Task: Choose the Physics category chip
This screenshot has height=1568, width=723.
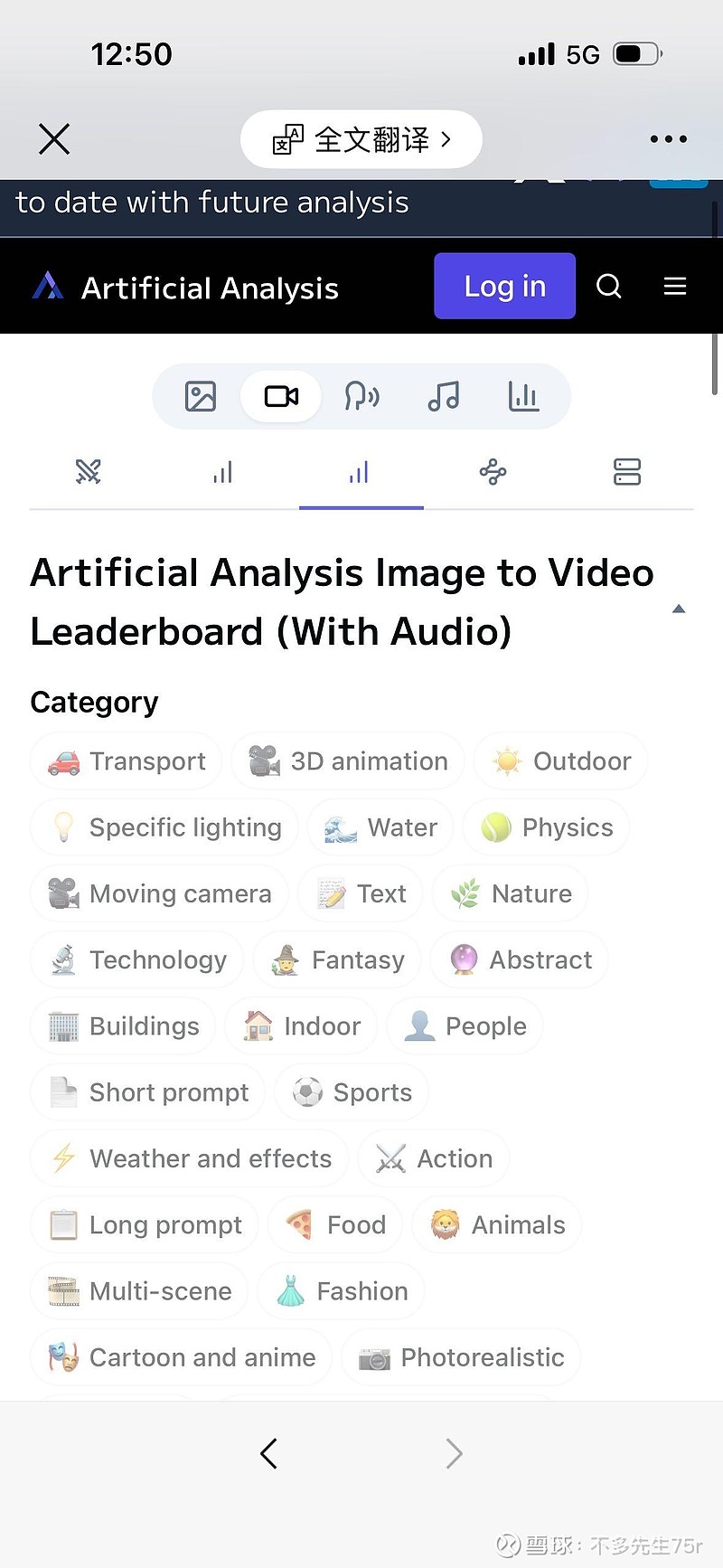Action: (x=547, y=827)
